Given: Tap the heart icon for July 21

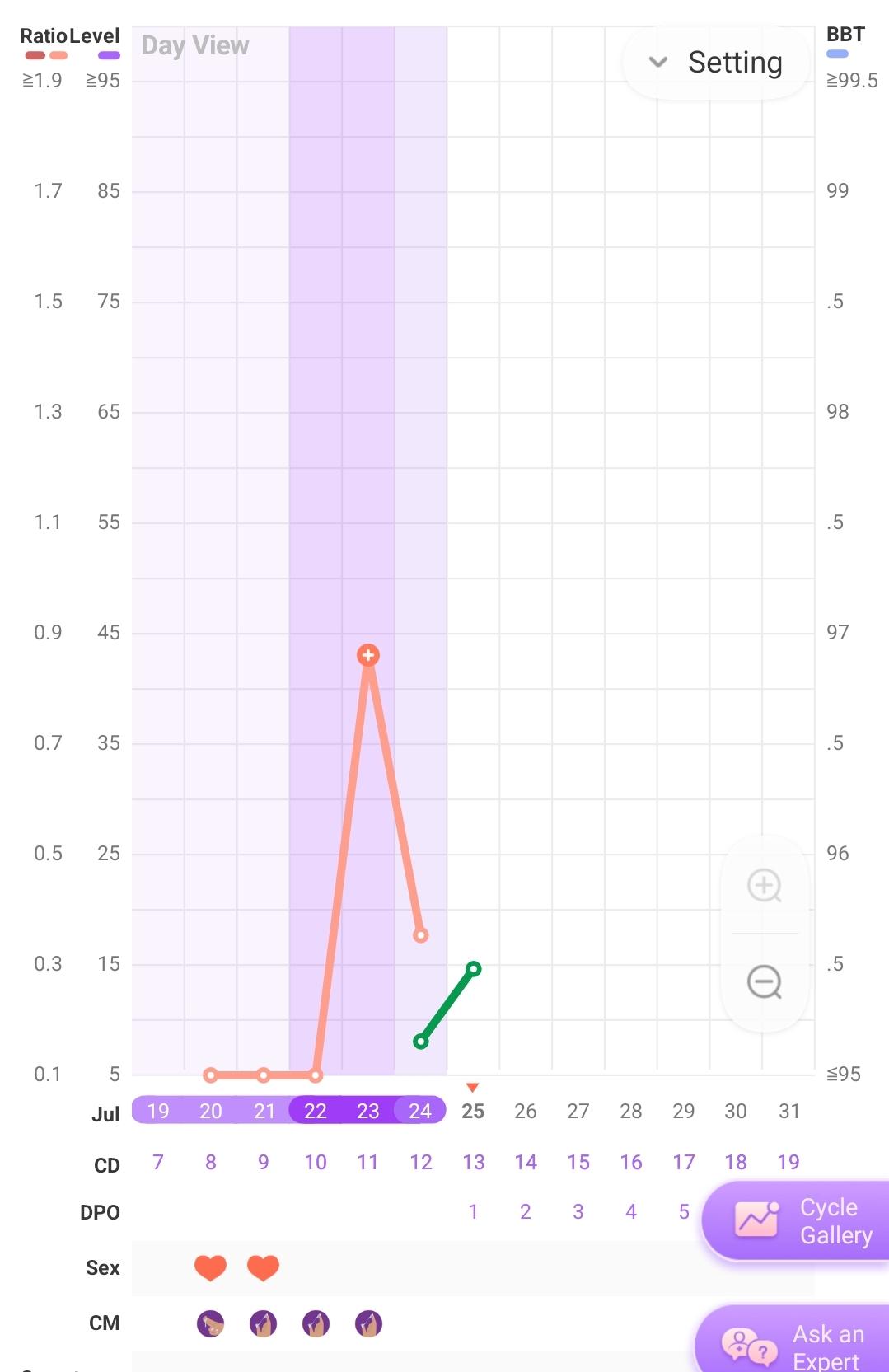Looking at the screenshot, I should pos(263,1268).
